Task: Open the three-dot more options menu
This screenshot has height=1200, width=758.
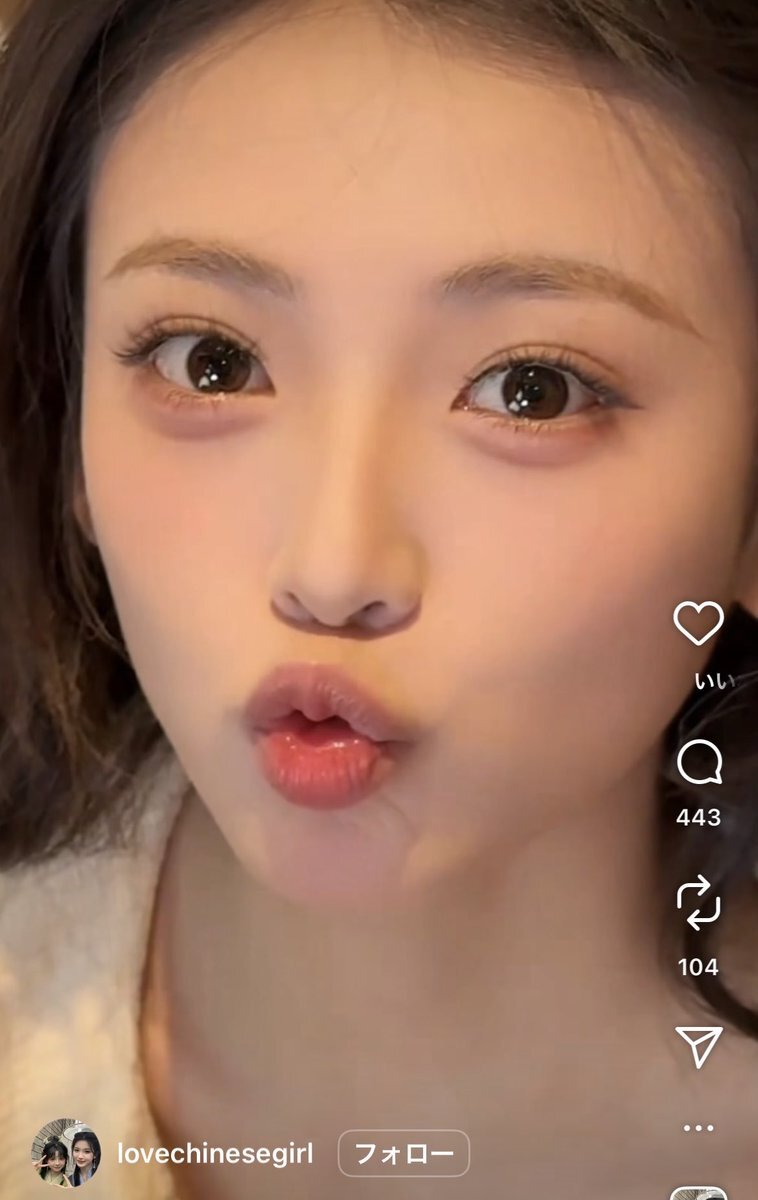Action: pos(698,1128)
